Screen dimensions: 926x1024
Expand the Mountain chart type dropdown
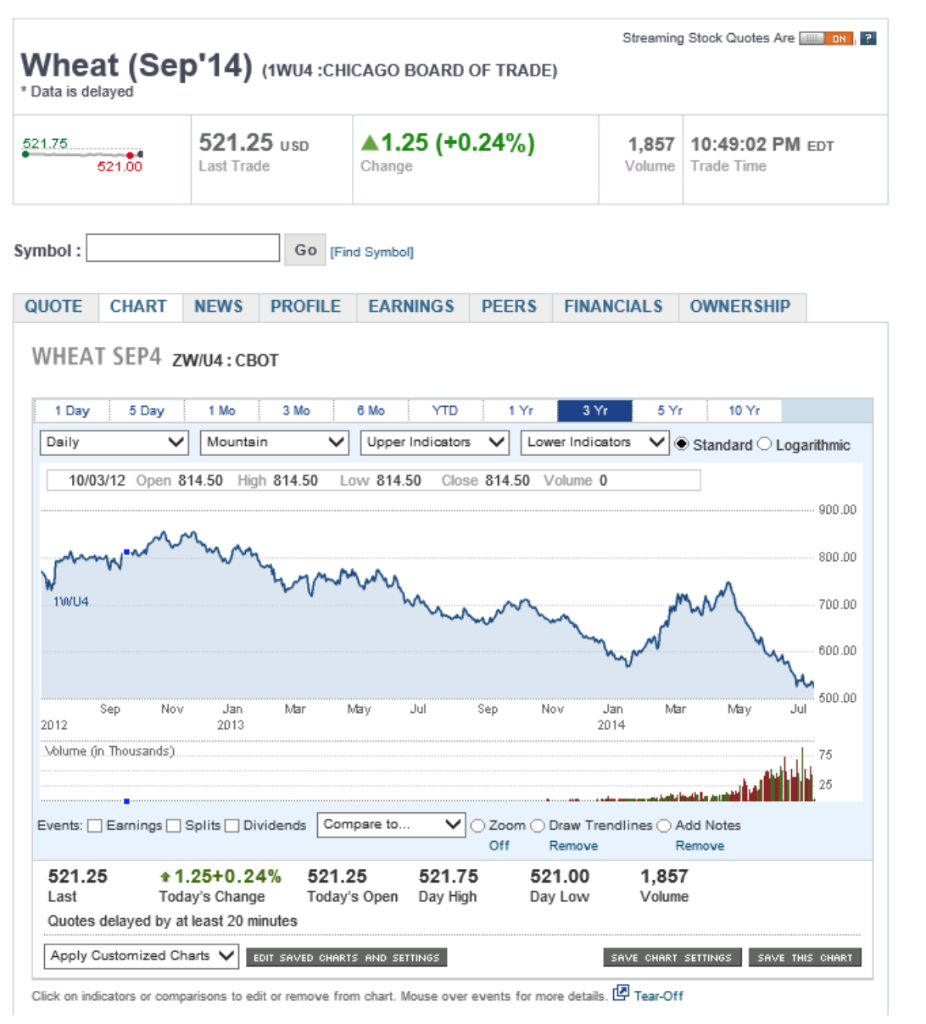coord(274,442)
